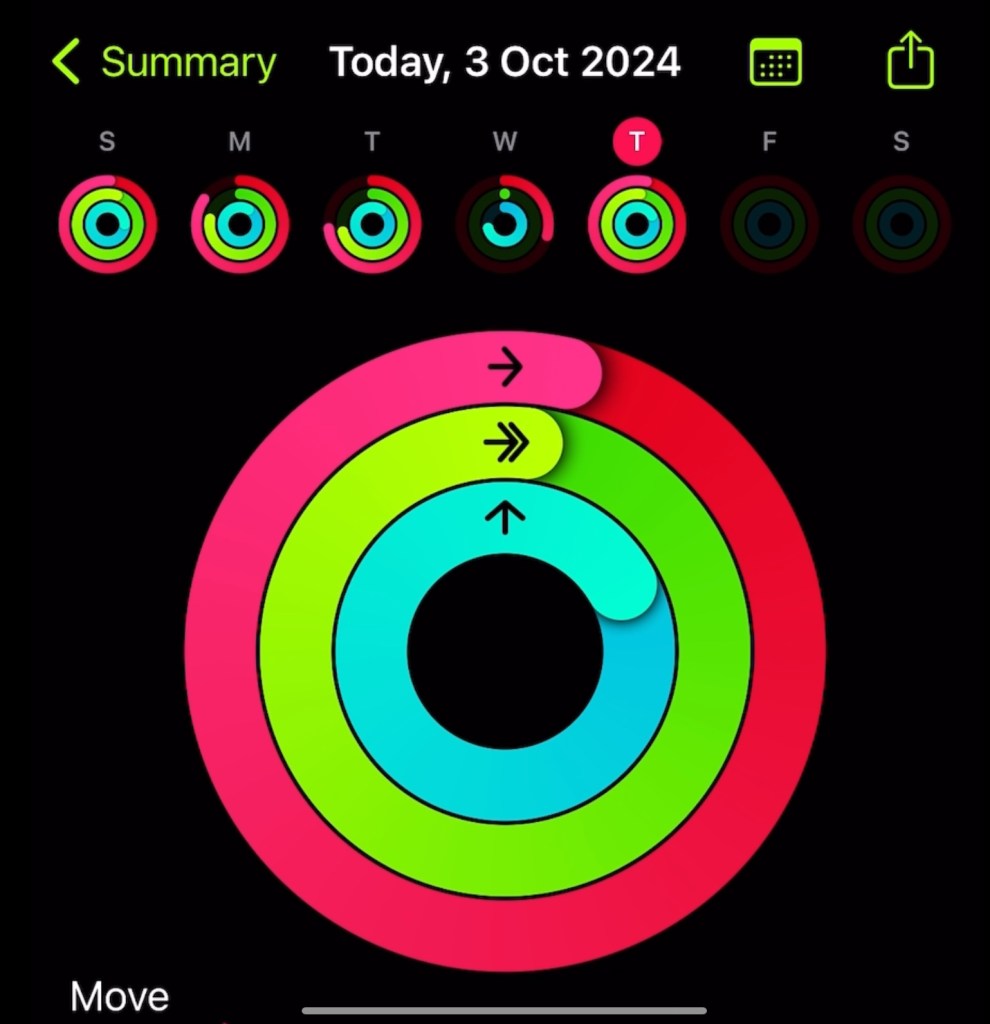Select Friday's activity rings
The width and height of the screenshot is (990, 1024).
[769, 224]
